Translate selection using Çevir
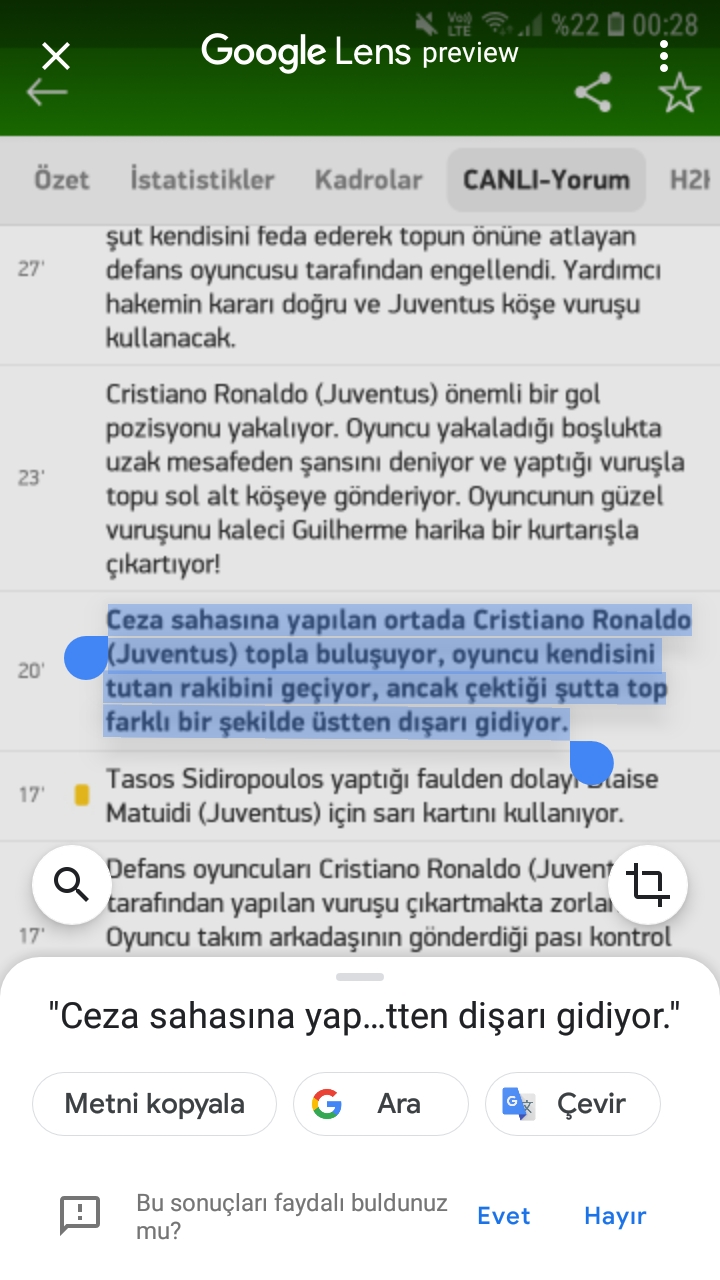Viewport: 720px width, 1280px height. 572,1104
